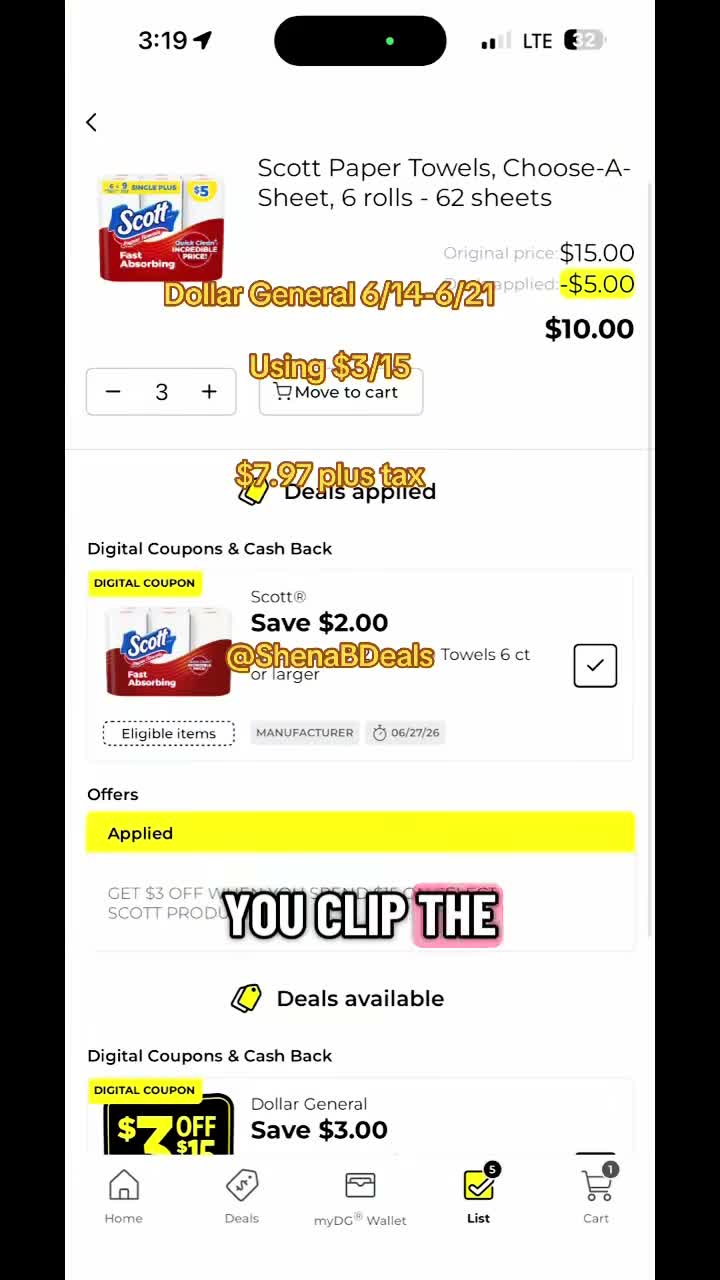Open the Cart tab
This screenshot has width=720, height=1280.
pyautogui.click(x=596, y=1196)
